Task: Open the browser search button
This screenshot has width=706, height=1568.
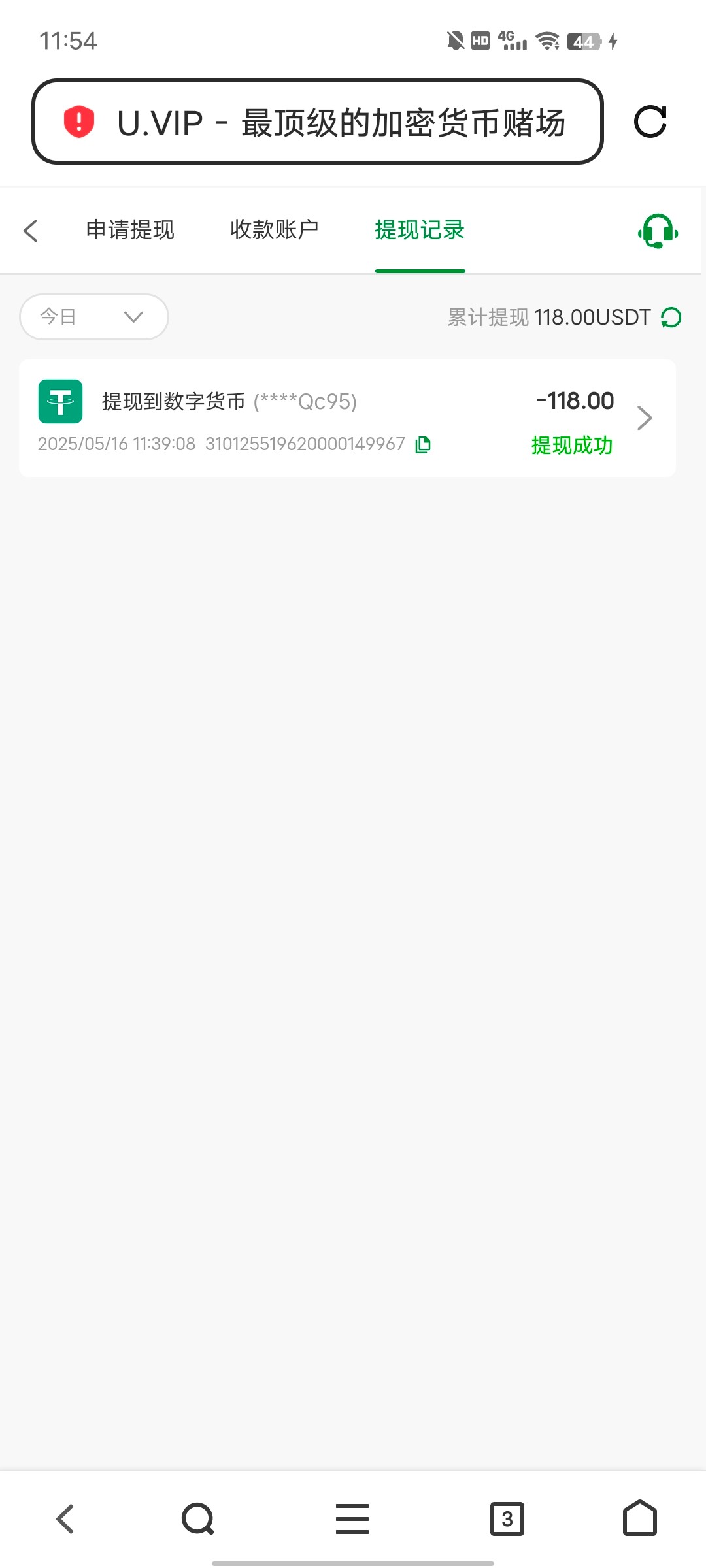Action: click(198, 1519)
